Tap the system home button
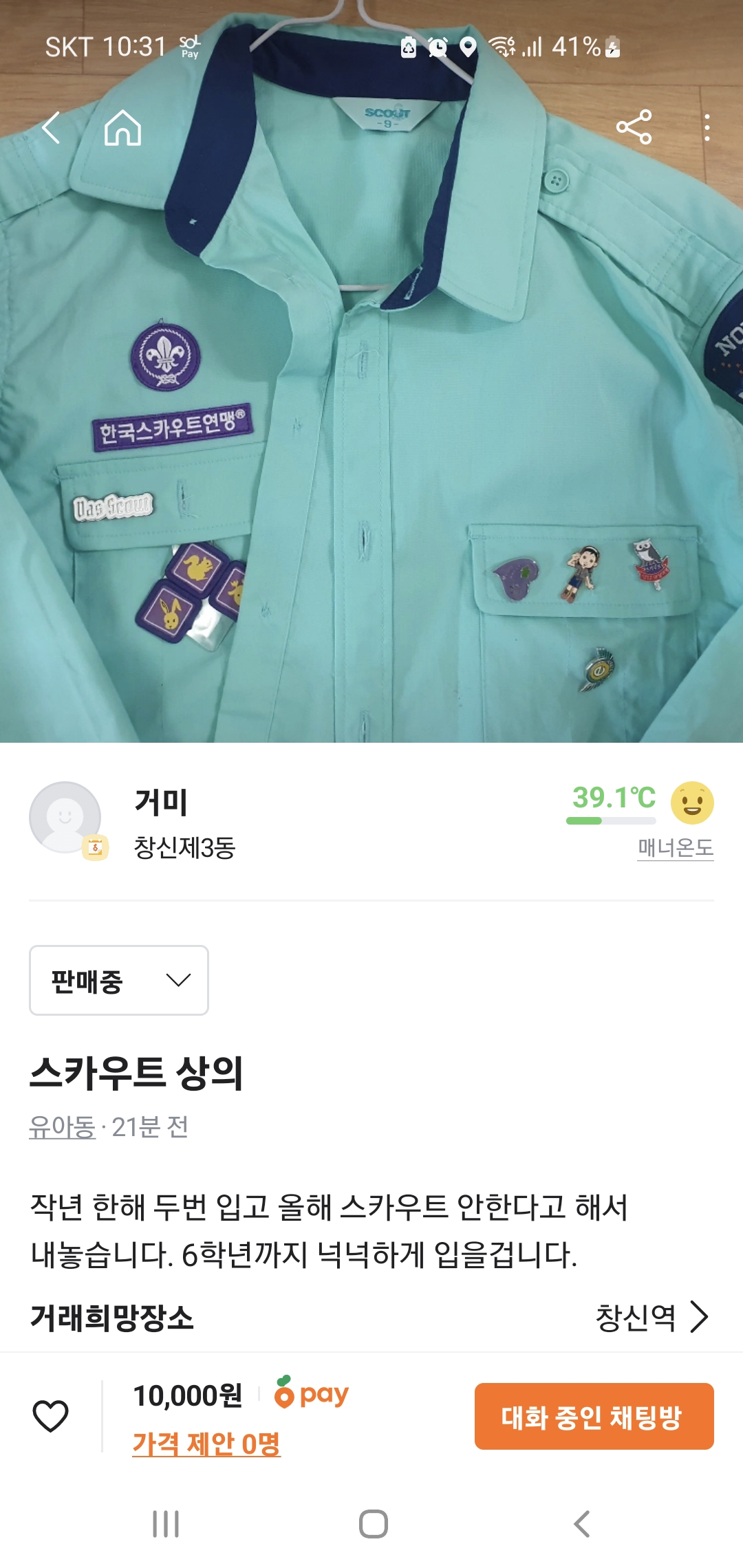Image resolution: width=743 pixels, height=1568 pixels. (x=373, y=1524)
